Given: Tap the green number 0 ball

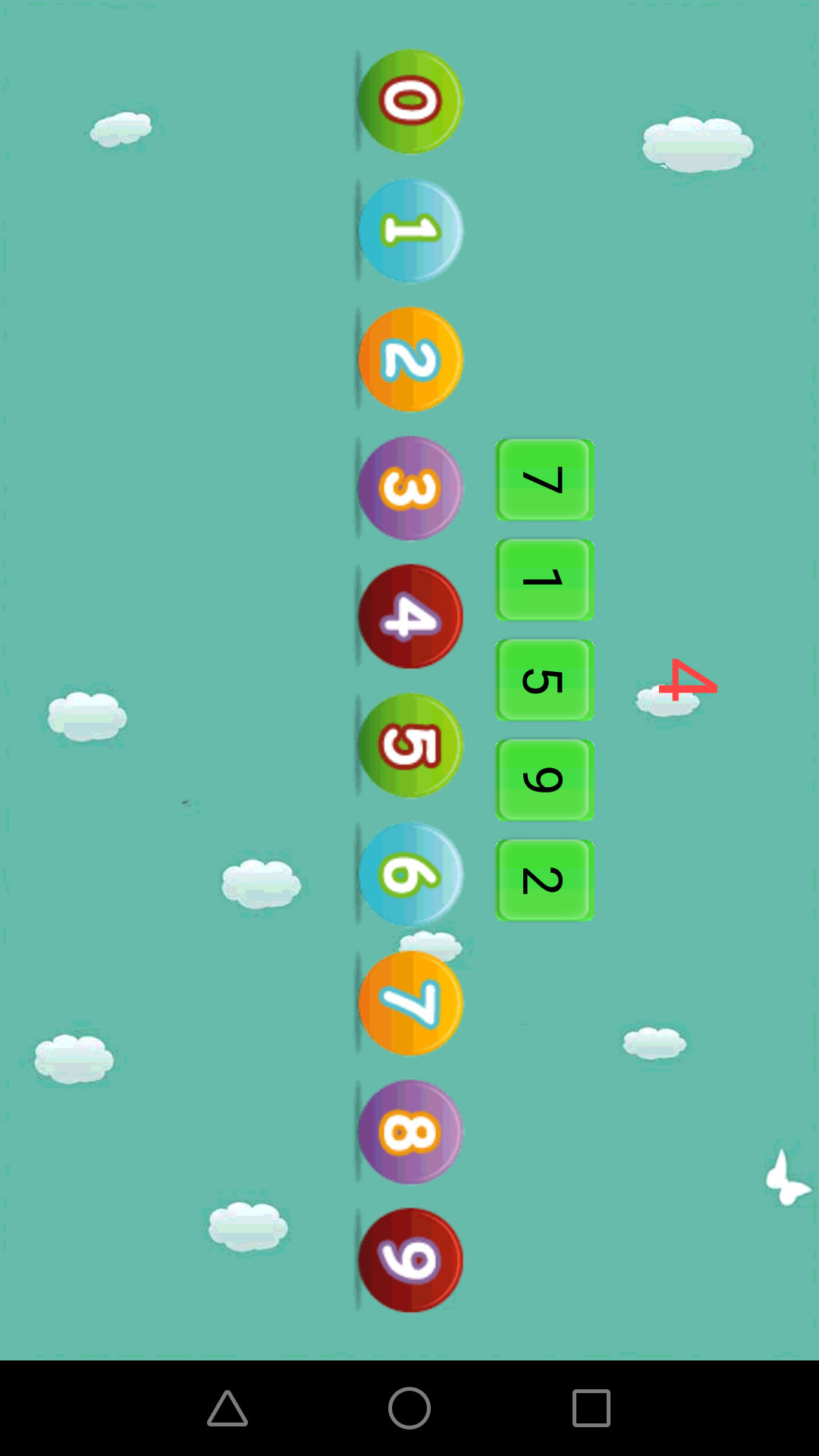Looking at the screenshot, I should pos(410,102).
